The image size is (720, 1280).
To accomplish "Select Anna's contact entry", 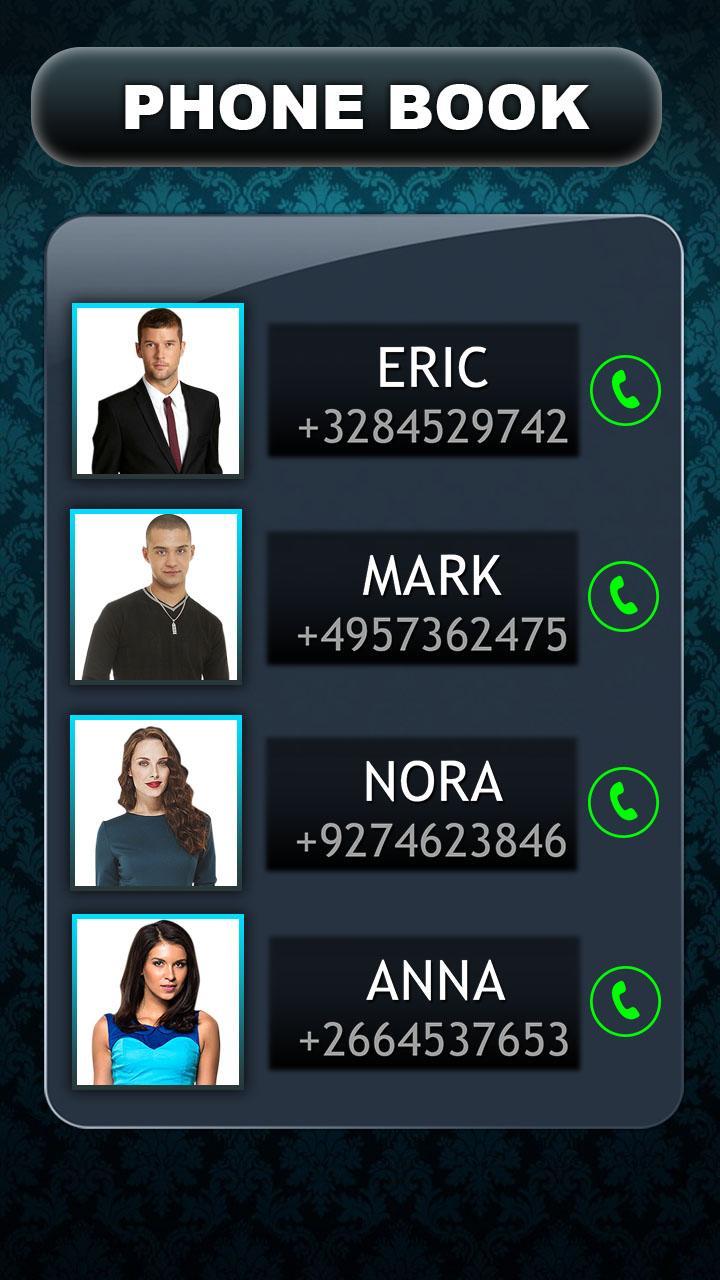I will pos(424,1002).
